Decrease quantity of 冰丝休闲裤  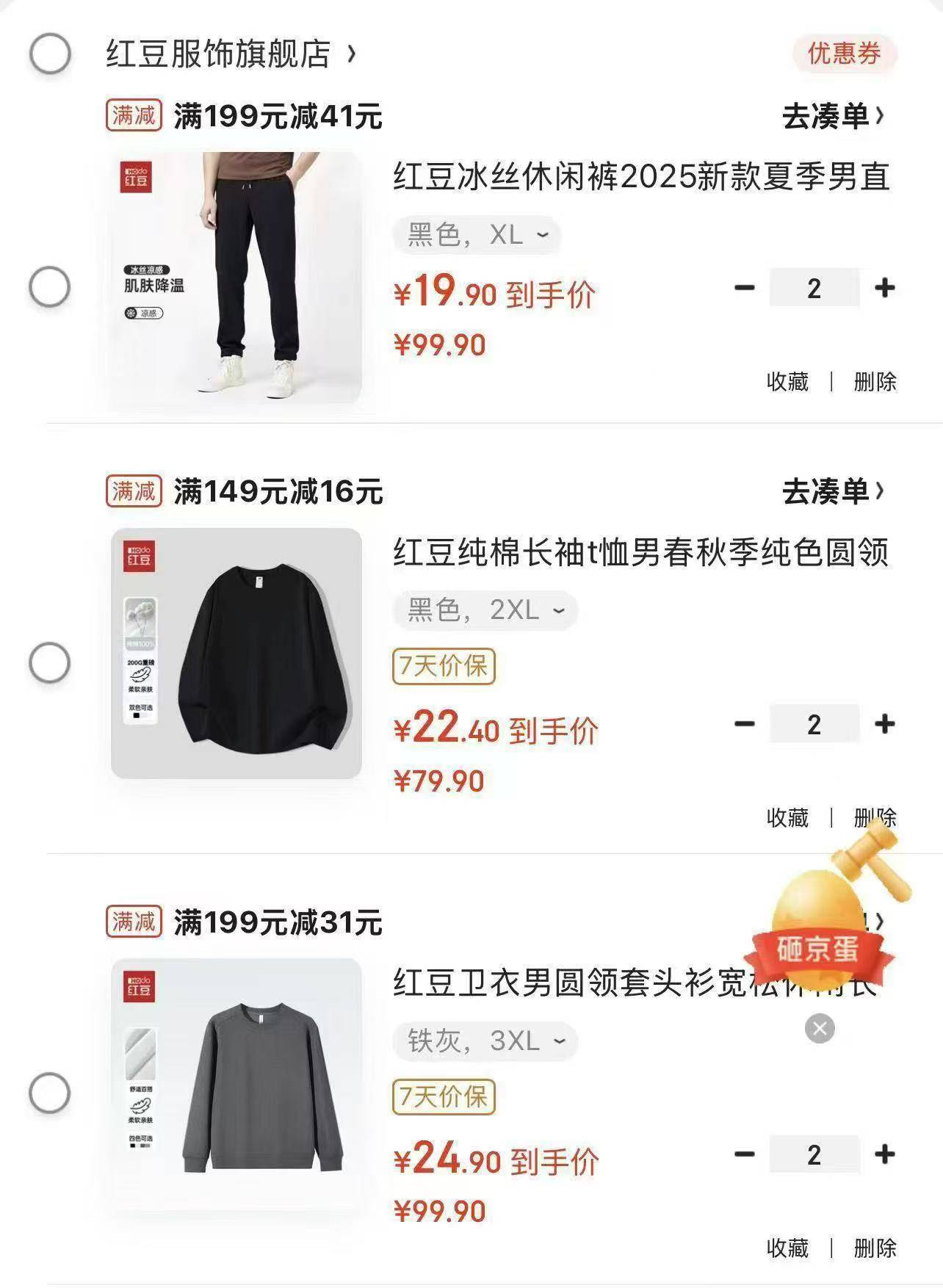pyautogui.click(x=745, y=288)
